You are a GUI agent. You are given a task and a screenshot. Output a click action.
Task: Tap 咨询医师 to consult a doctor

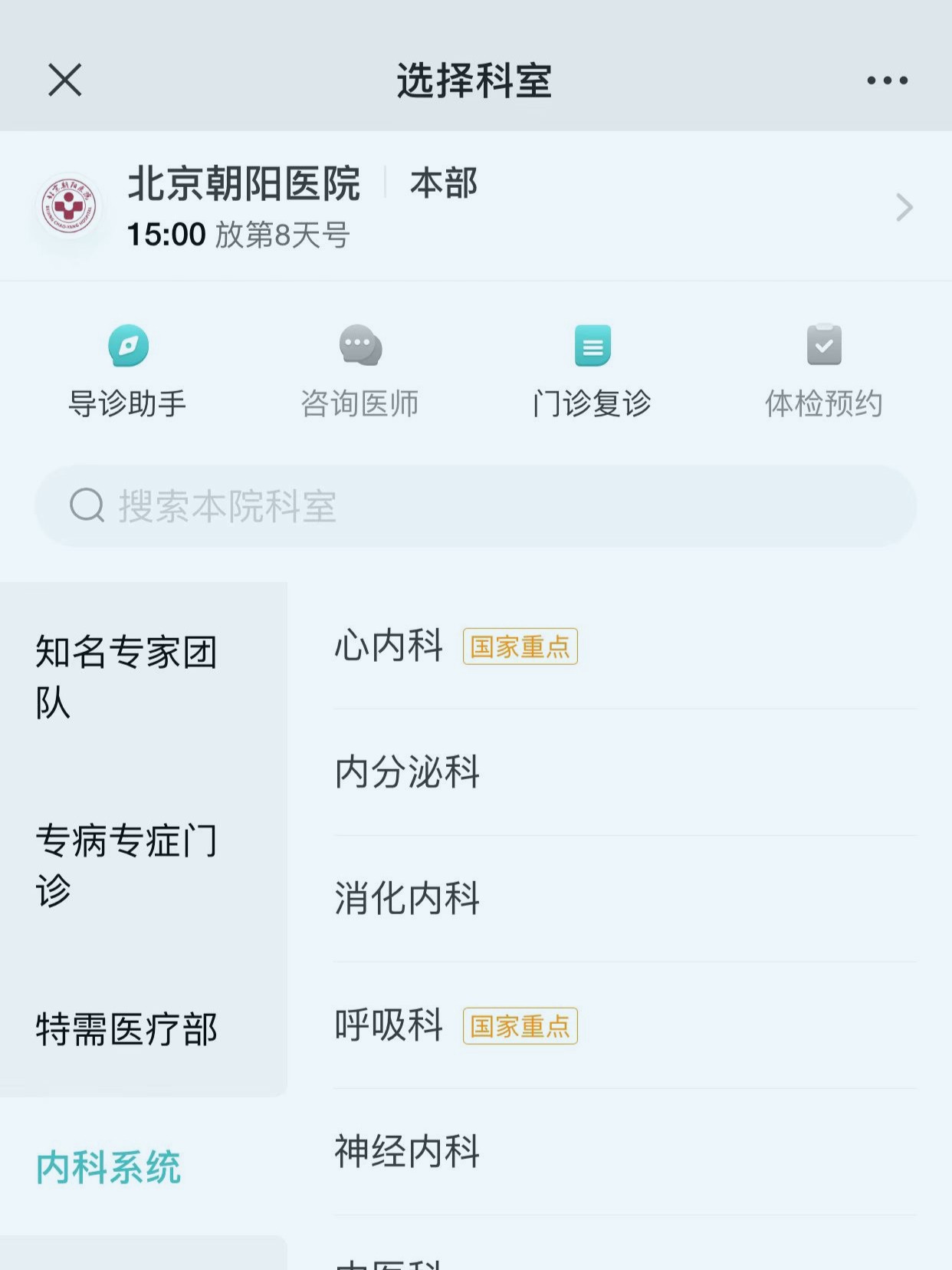(359, 371)
